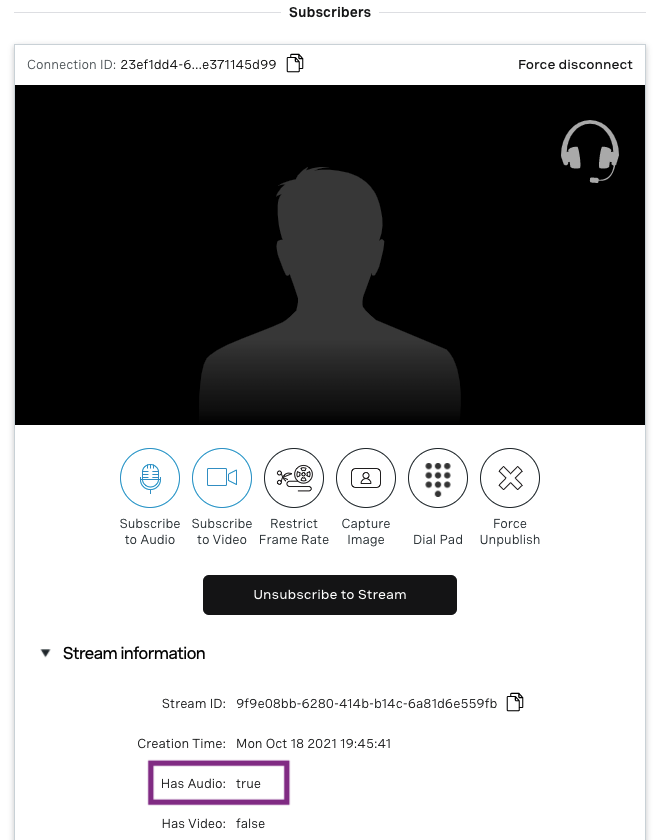
Task: Tap Force disconnect
Action: tap(575, 64)
